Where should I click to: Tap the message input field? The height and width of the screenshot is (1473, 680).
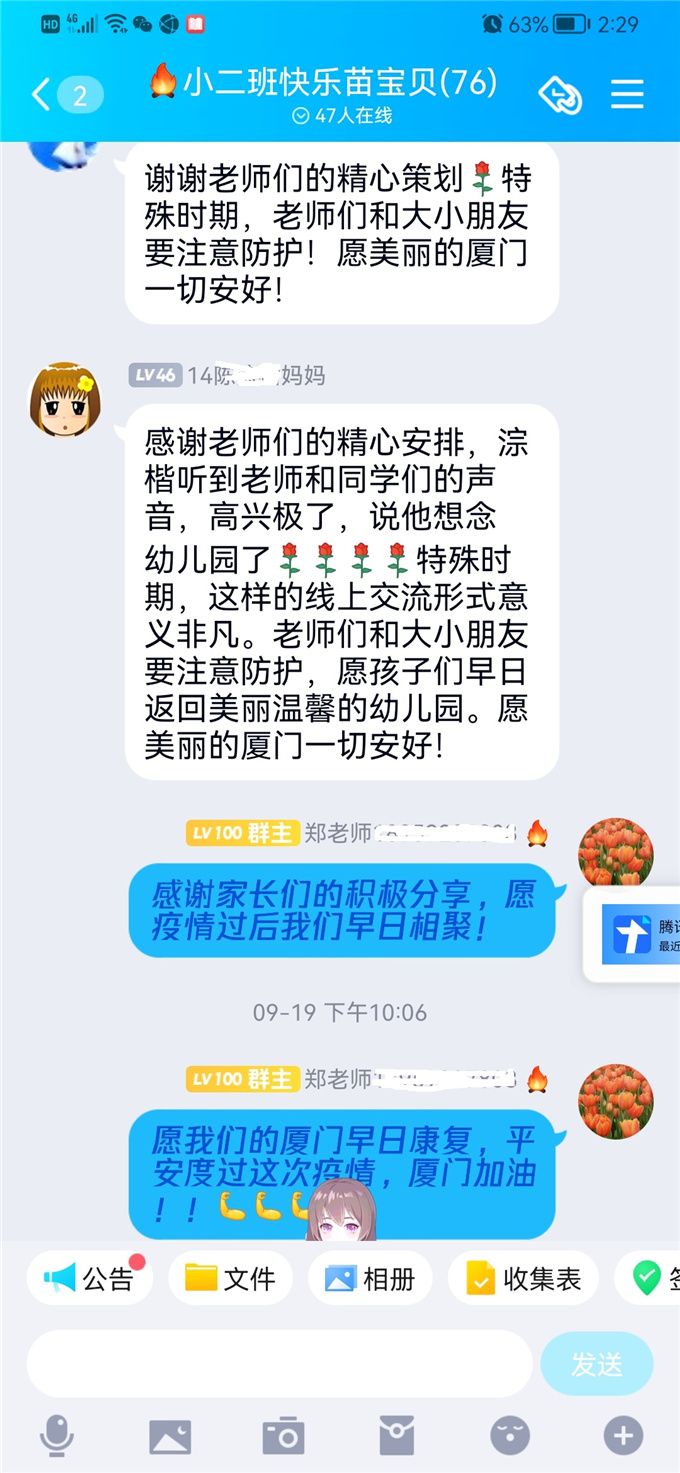point(278,1363)
